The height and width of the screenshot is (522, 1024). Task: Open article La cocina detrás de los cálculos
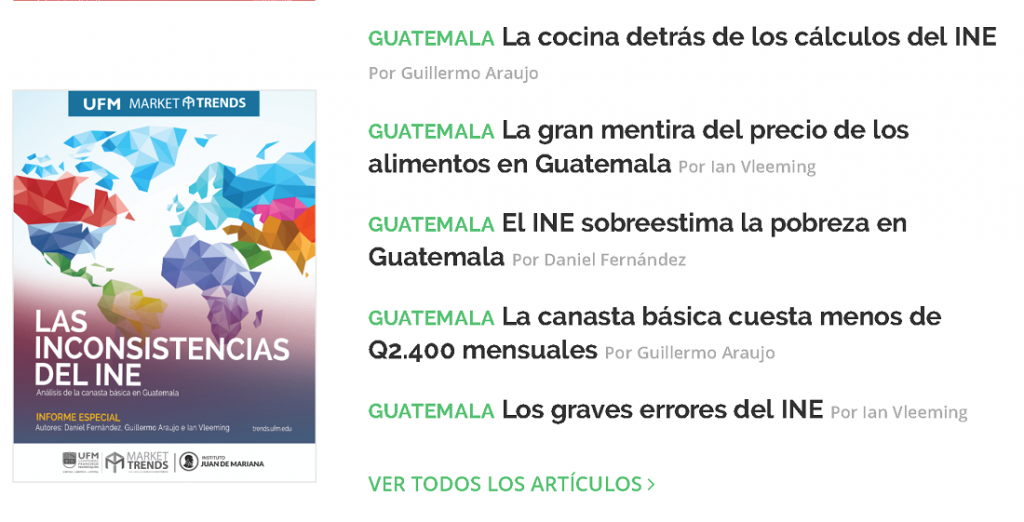point(748,38)
